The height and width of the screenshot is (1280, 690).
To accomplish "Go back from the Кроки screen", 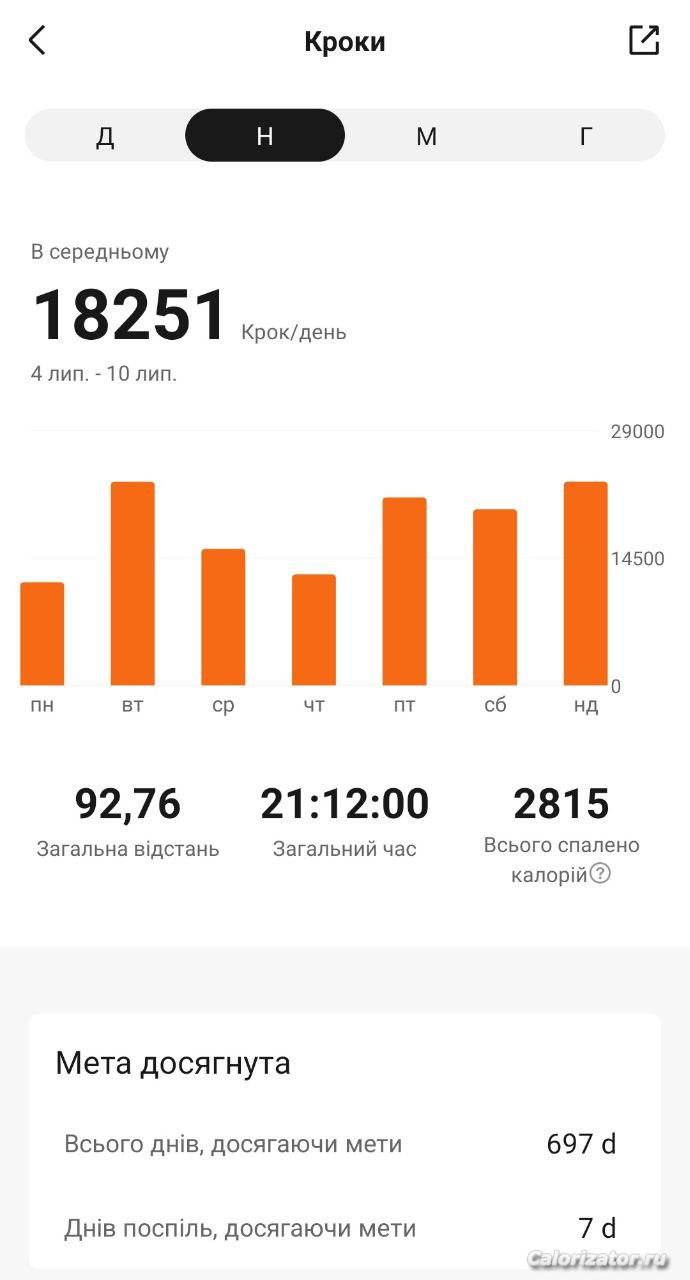I will point(37,41).
